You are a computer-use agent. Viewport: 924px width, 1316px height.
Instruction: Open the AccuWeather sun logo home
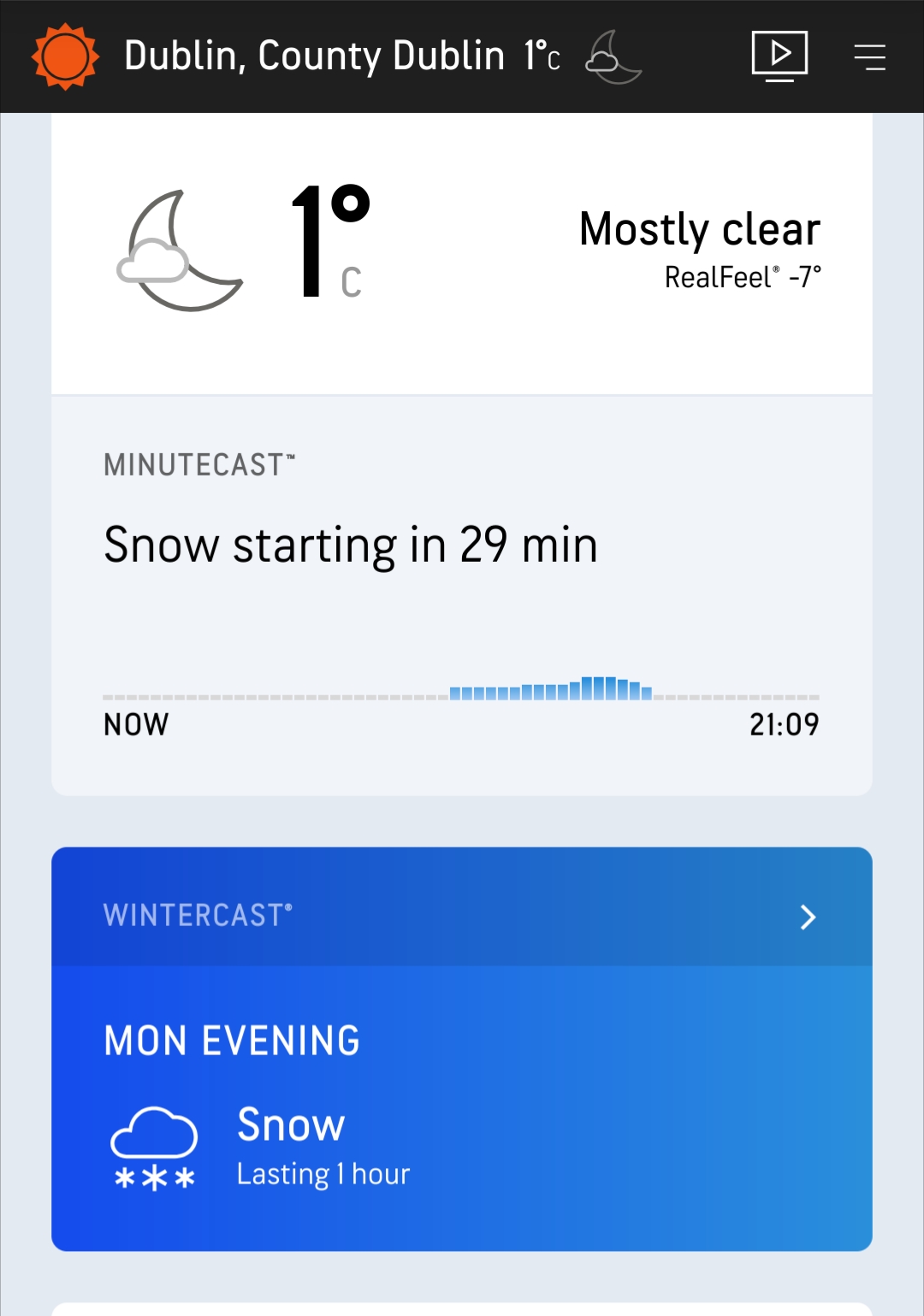pyautogui.click(x=65, y=56)
